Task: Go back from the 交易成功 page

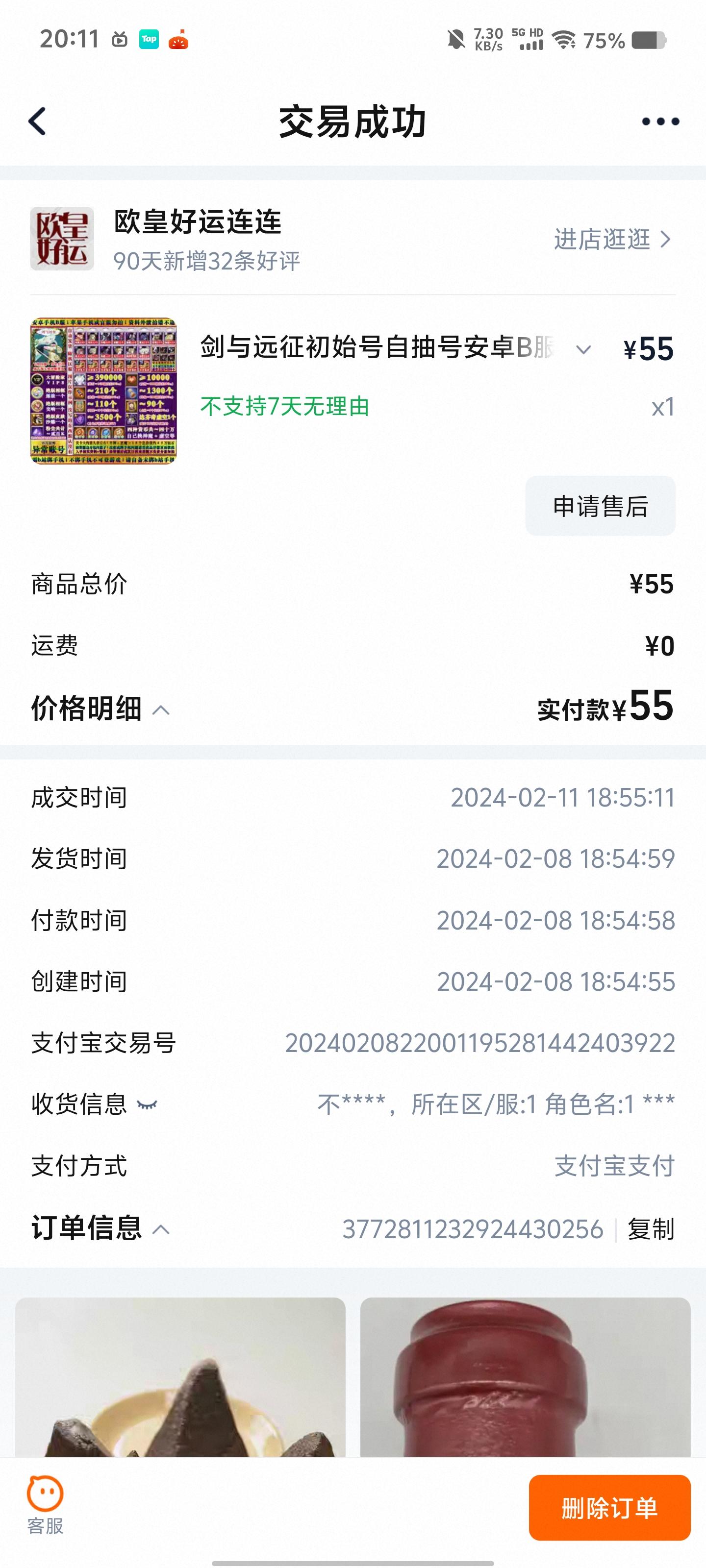Action: pos(38,121)
